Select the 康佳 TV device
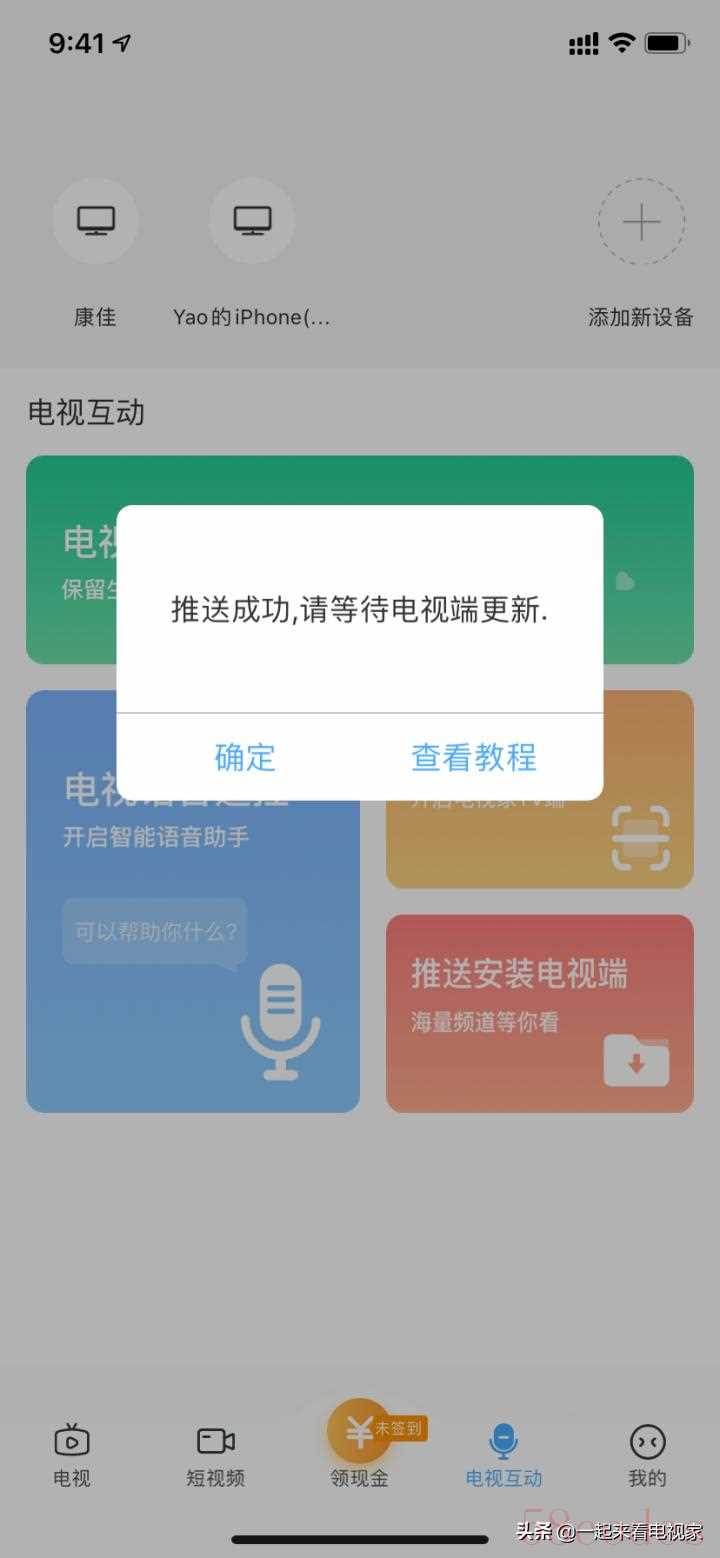 pos(95,222)
